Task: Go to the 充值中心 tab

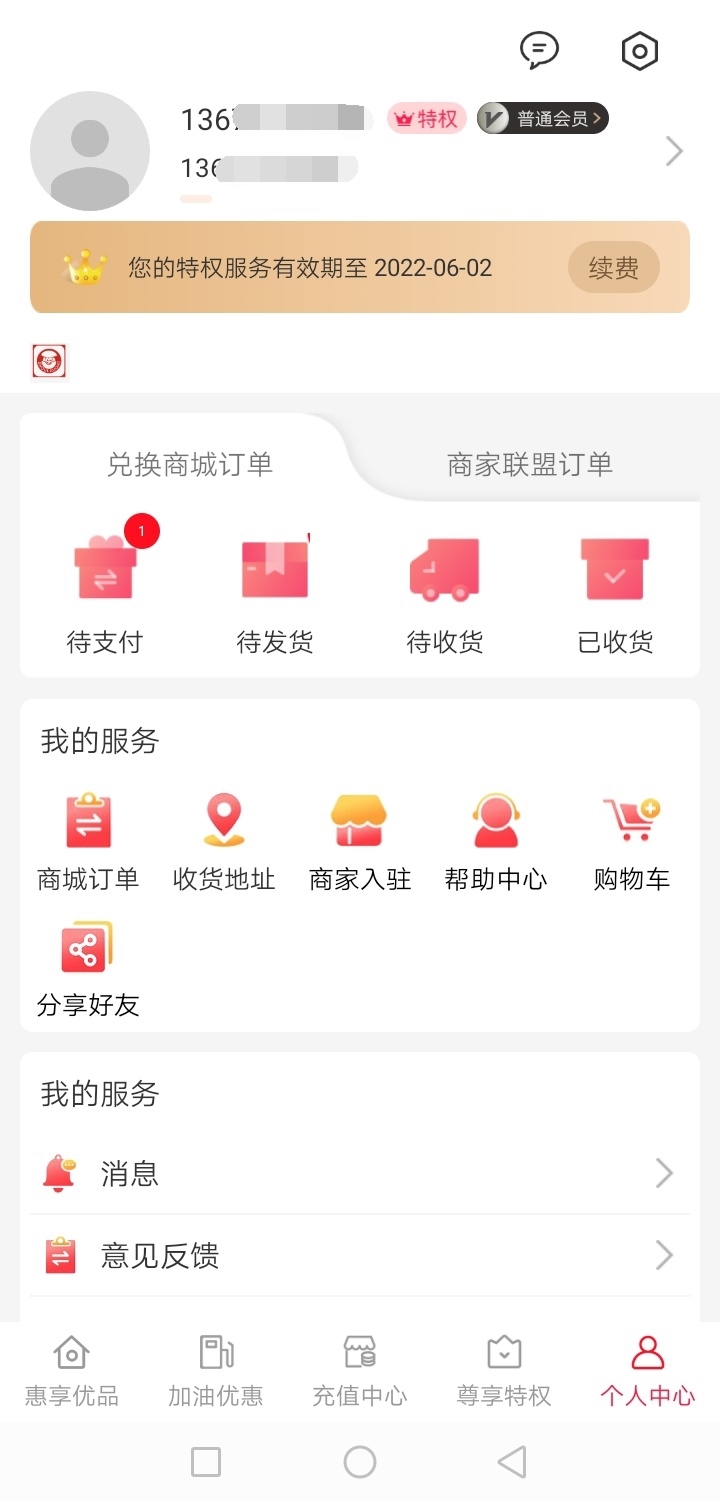Action: tap(360, 1371)
